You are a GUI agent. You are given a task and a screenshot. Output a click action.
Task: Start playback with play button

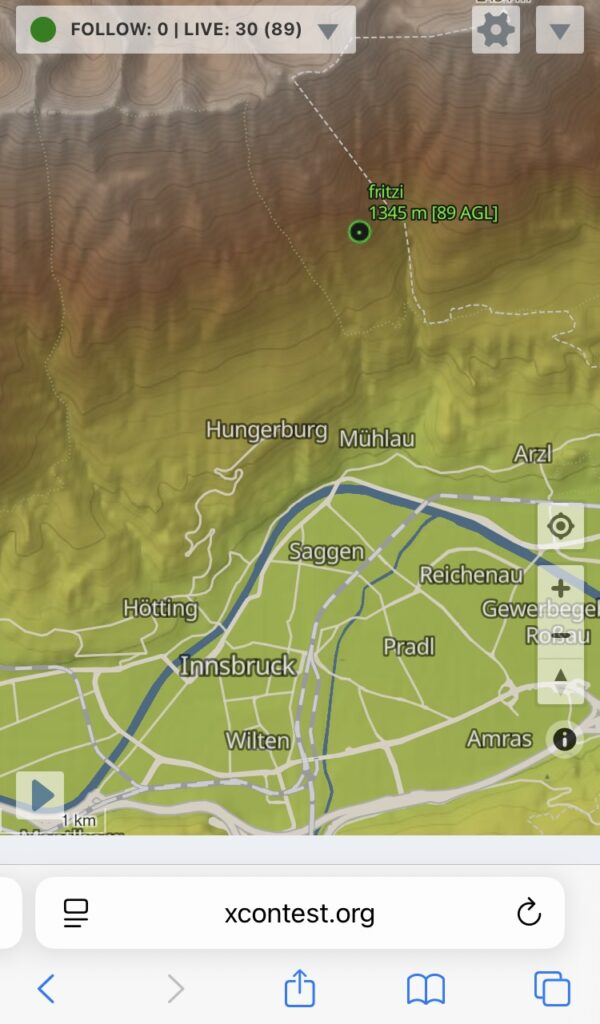point(41,795)
